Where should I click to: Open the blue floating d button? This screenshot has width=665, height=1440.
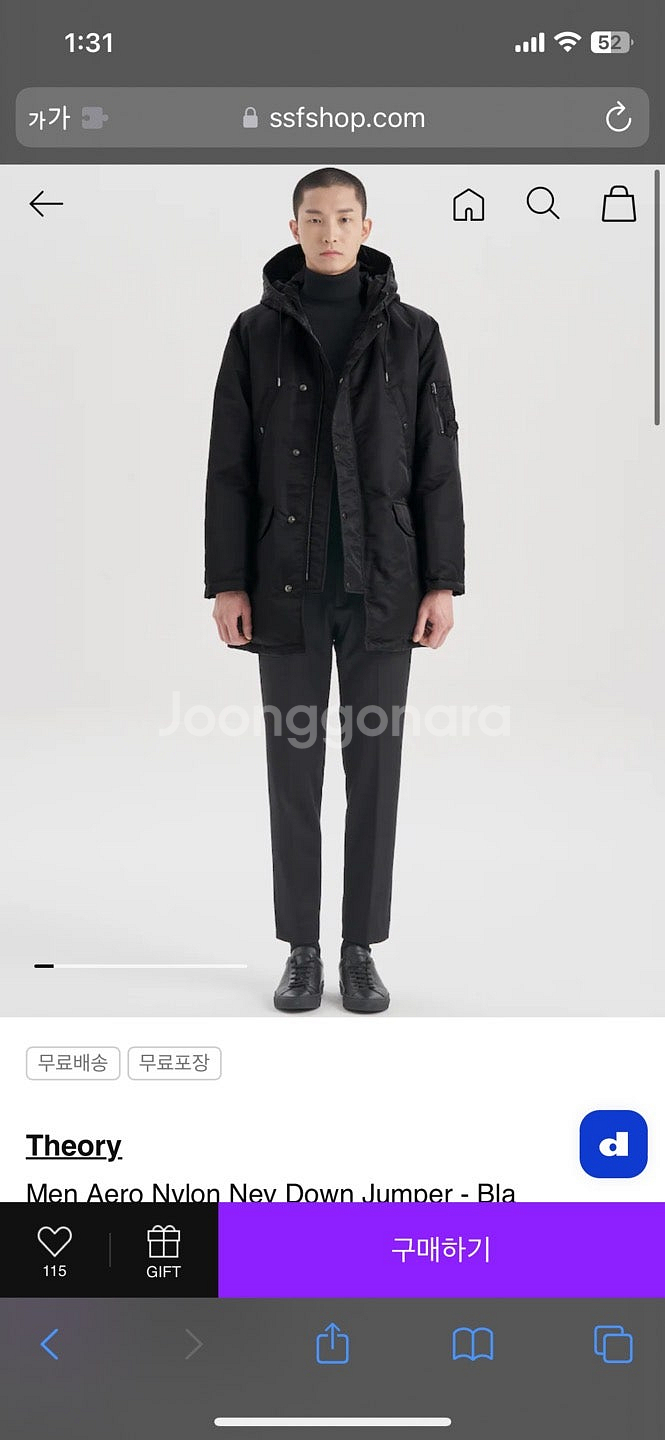[613, 1144]
